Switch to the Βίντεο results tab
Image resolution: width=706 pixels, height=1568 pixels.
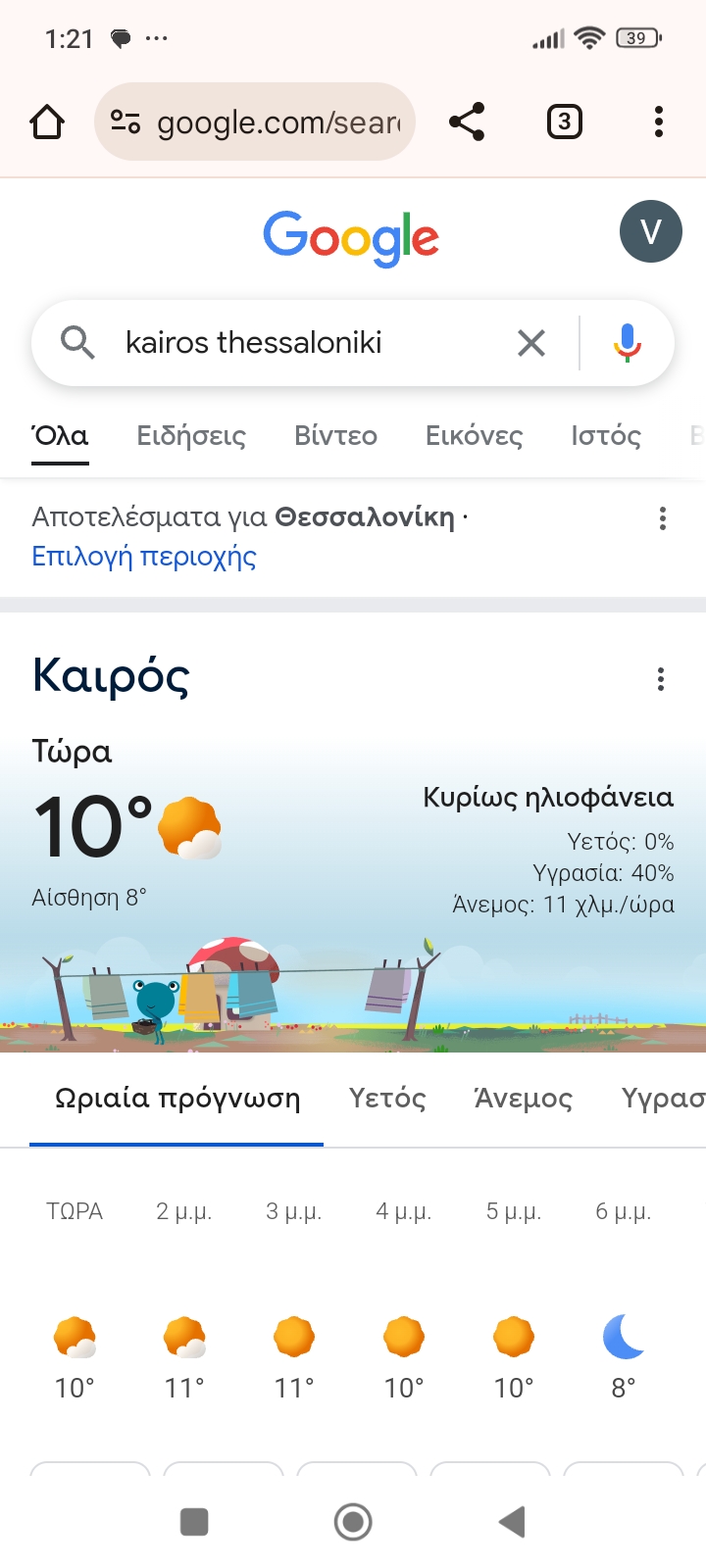pos(335,436)
